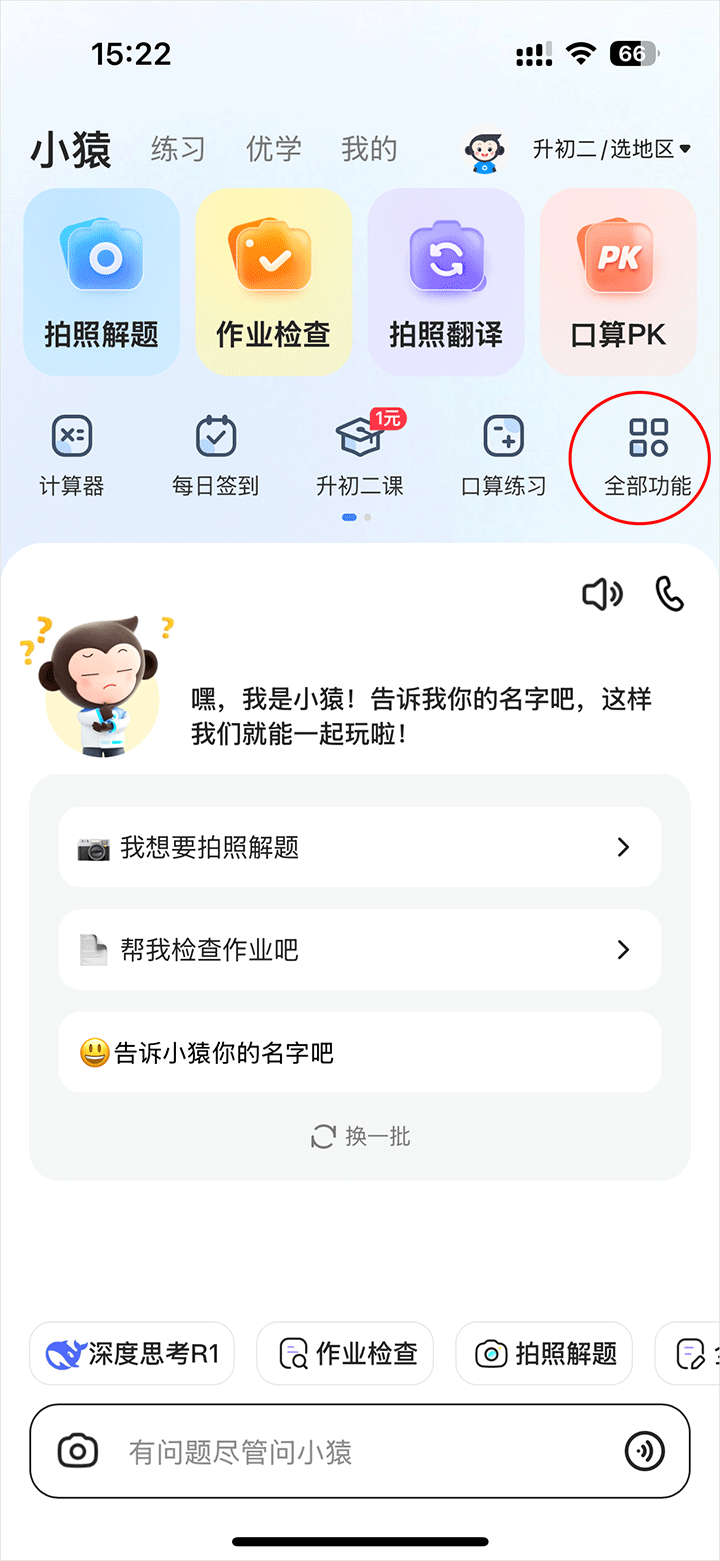Open the 我的 tab

[369, 150]
